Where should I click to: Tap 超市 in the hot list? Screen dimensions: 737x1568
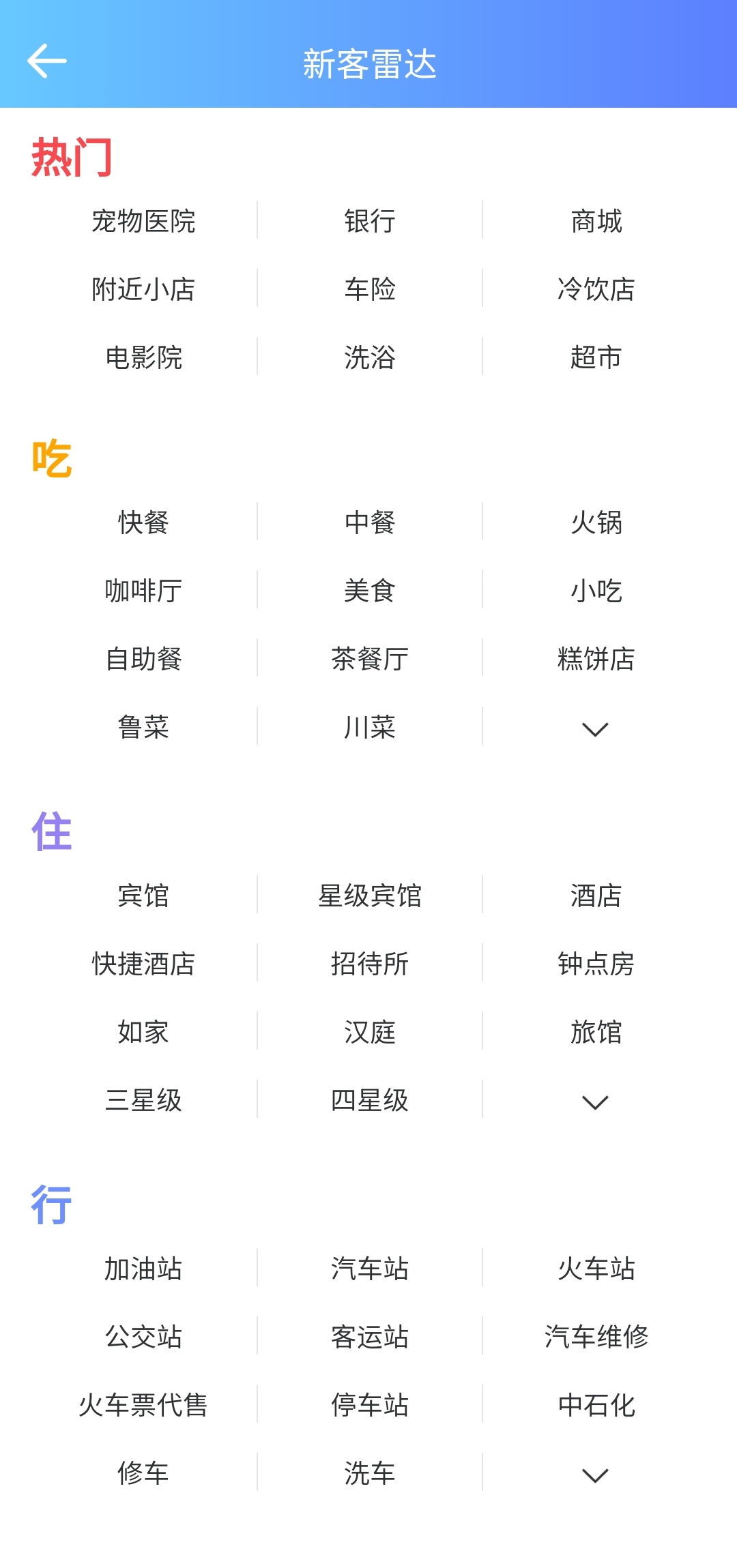tap(596, 357)
